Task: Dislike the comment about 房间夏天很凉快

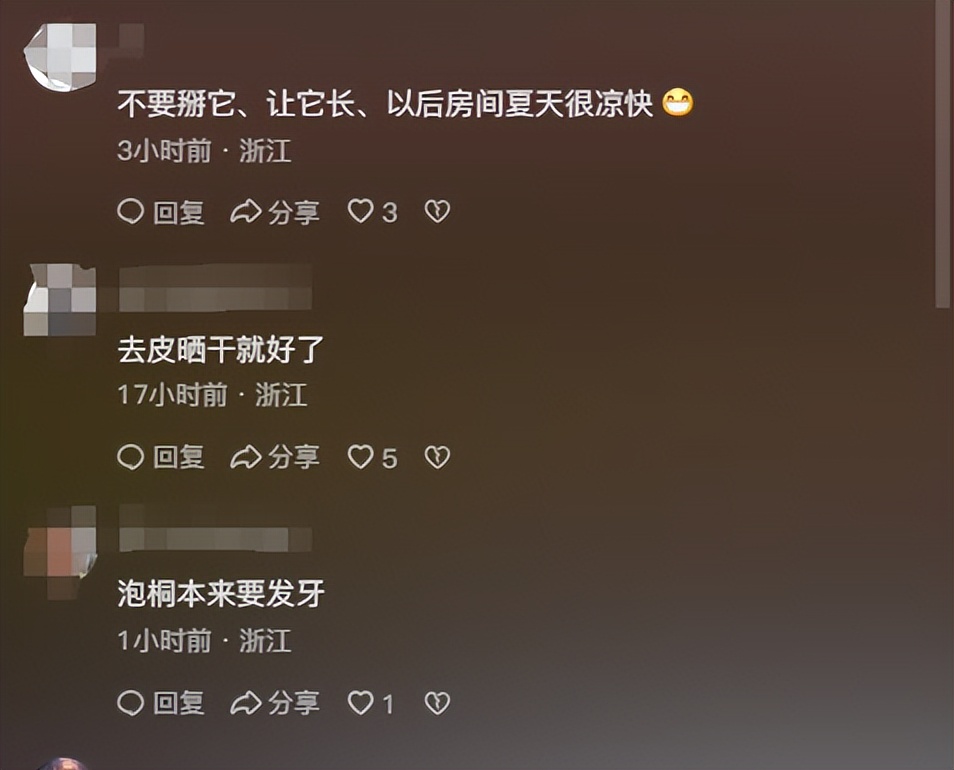Action: click(437, 211)
